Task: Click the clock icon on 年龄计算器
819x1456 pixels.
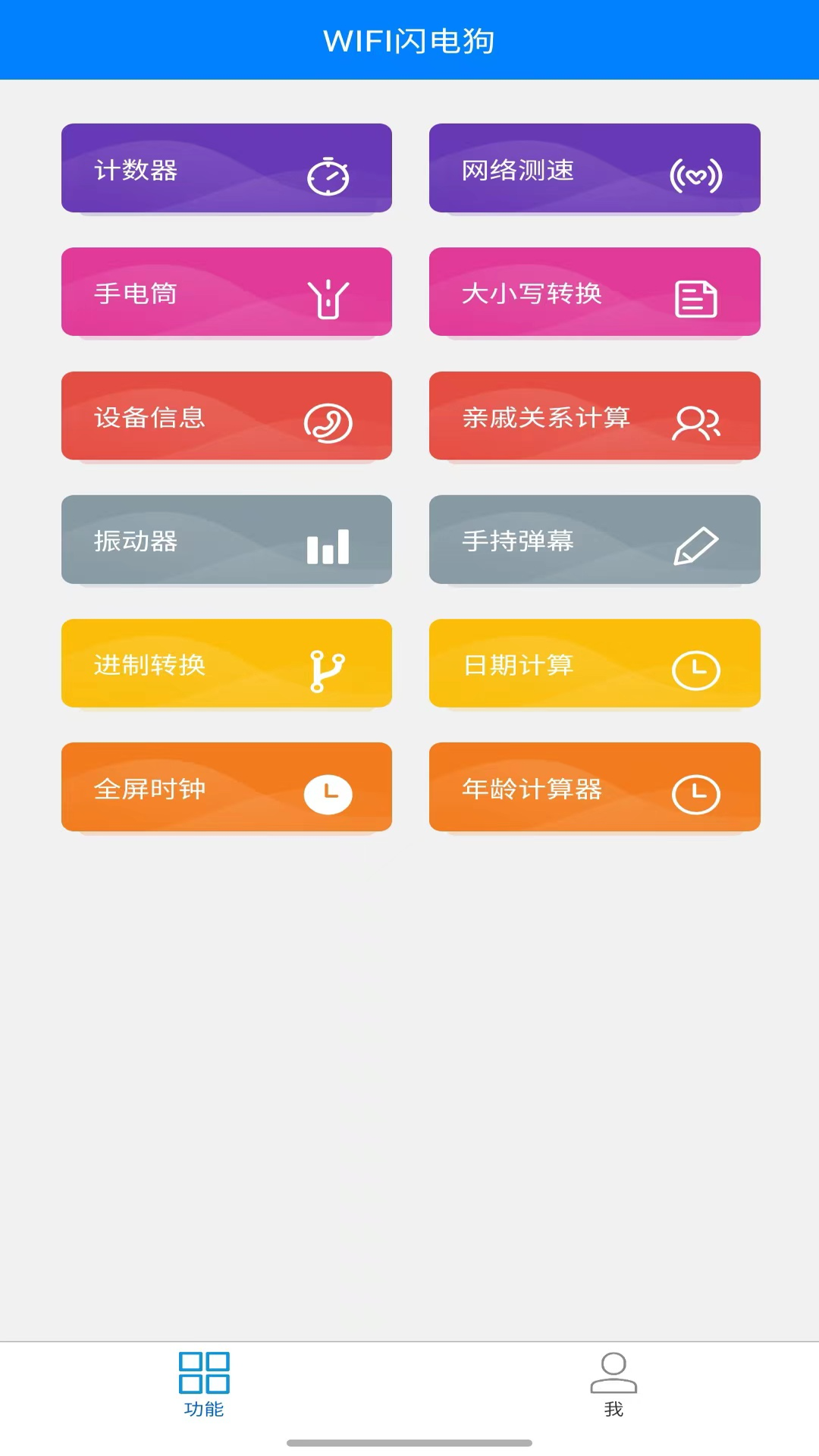Action: pyautogui.click(x=695, y=794)
